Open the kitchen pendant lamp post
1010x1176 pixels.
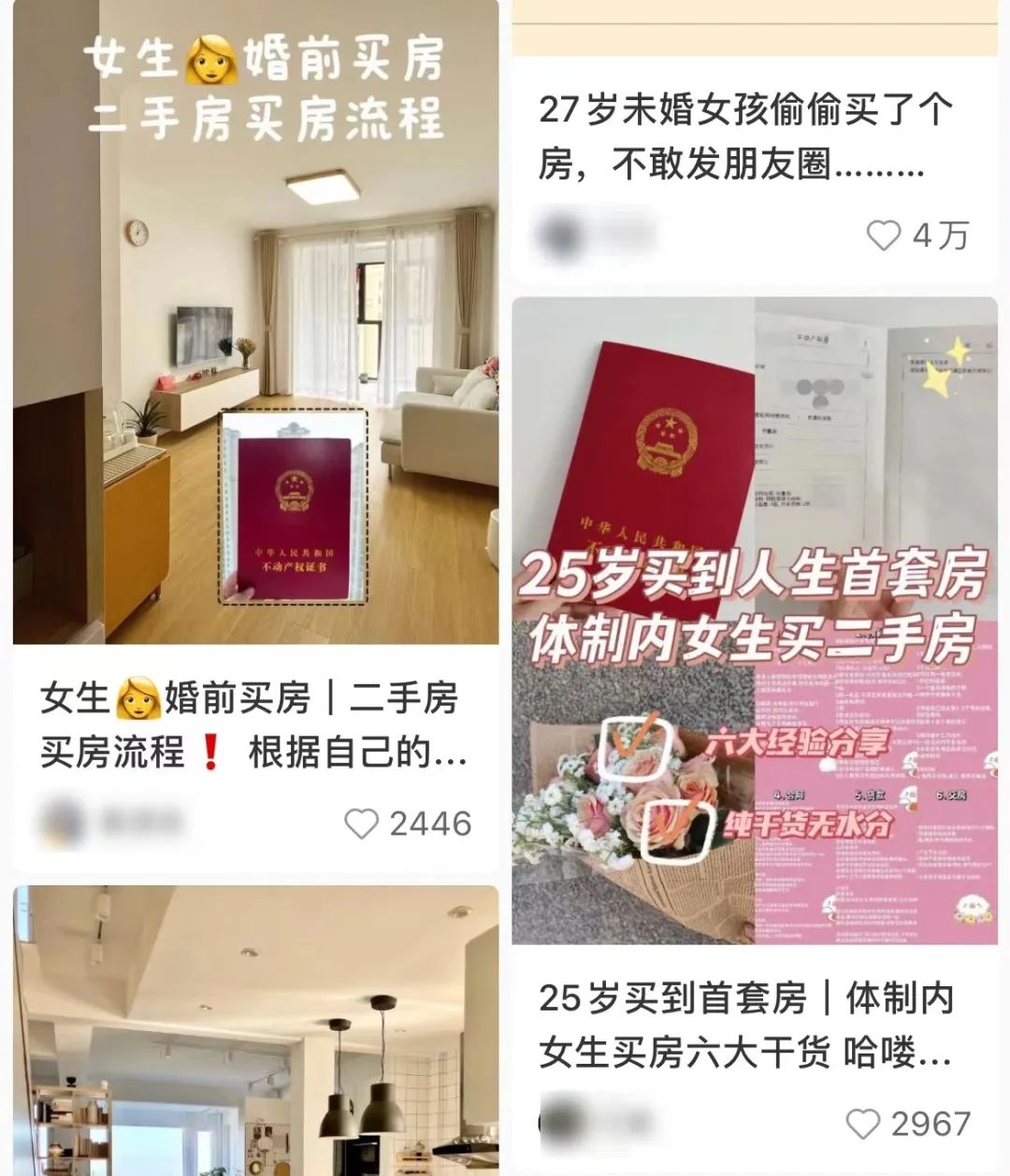255,1030
